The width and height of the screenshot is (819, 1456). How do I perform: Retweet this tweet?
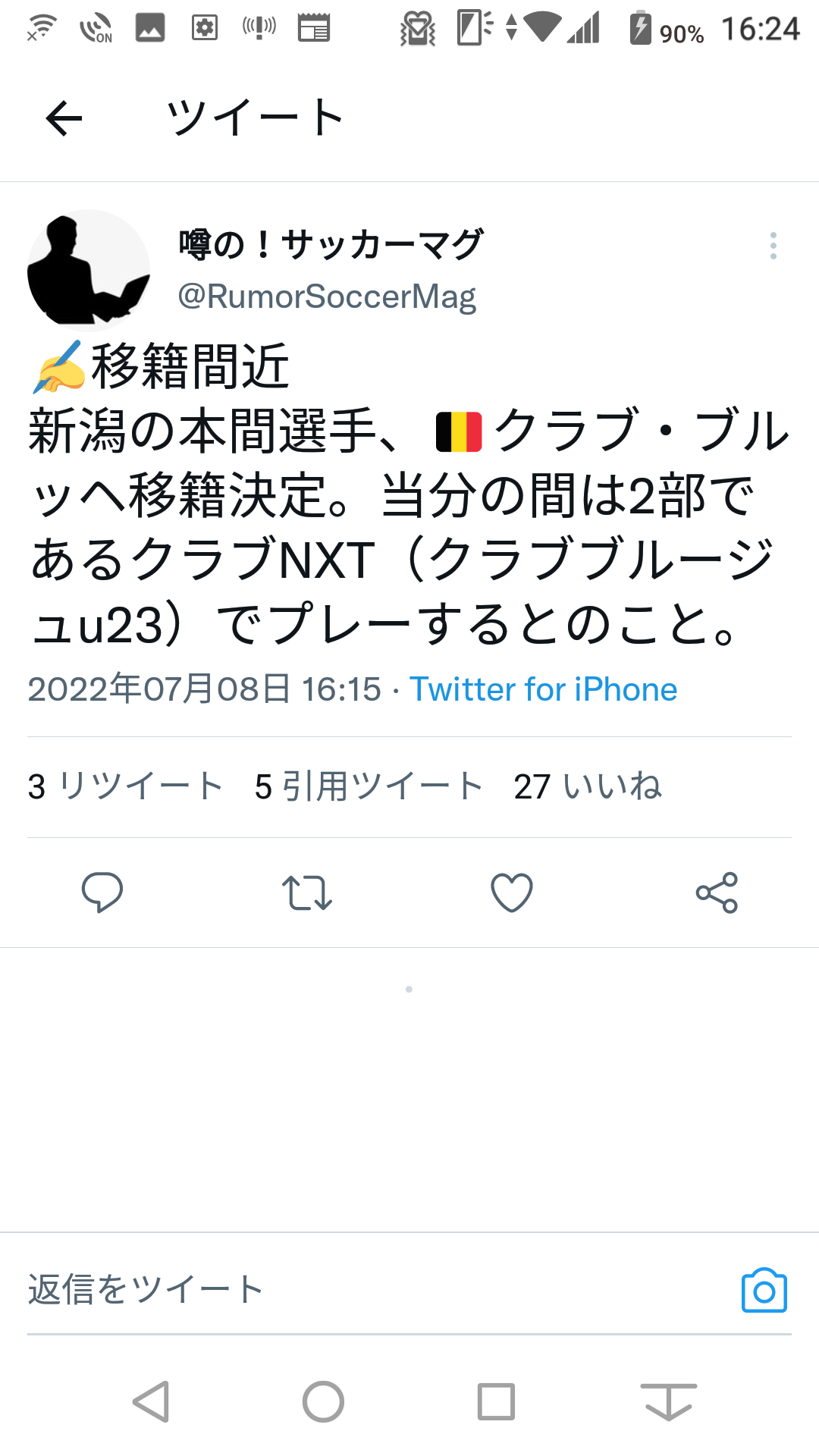[306, 892]
